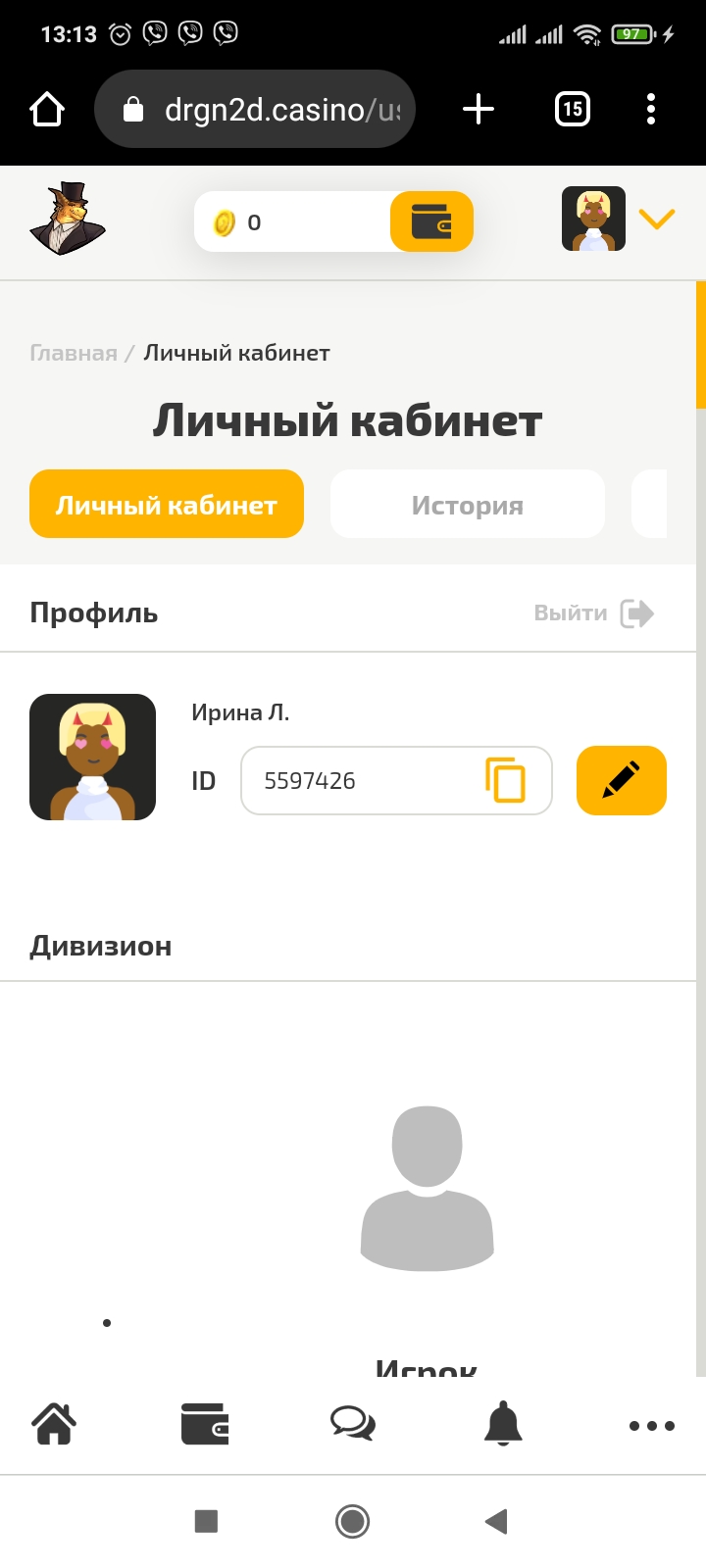
Task: Edit the profile with the pencil button
Action: point(622,781)
